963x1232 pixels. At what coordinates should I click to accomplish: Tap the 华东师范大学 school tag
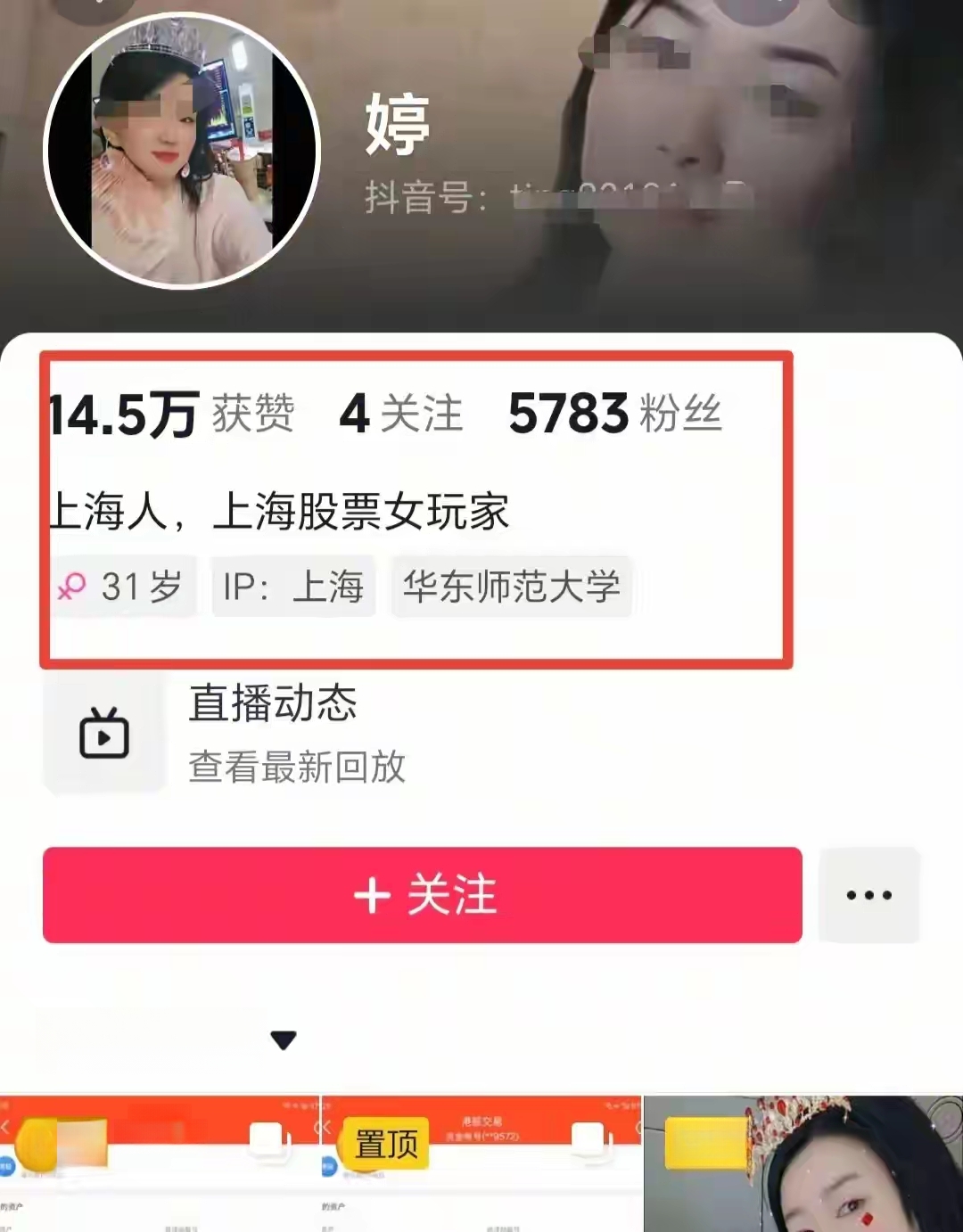point(511,587)
